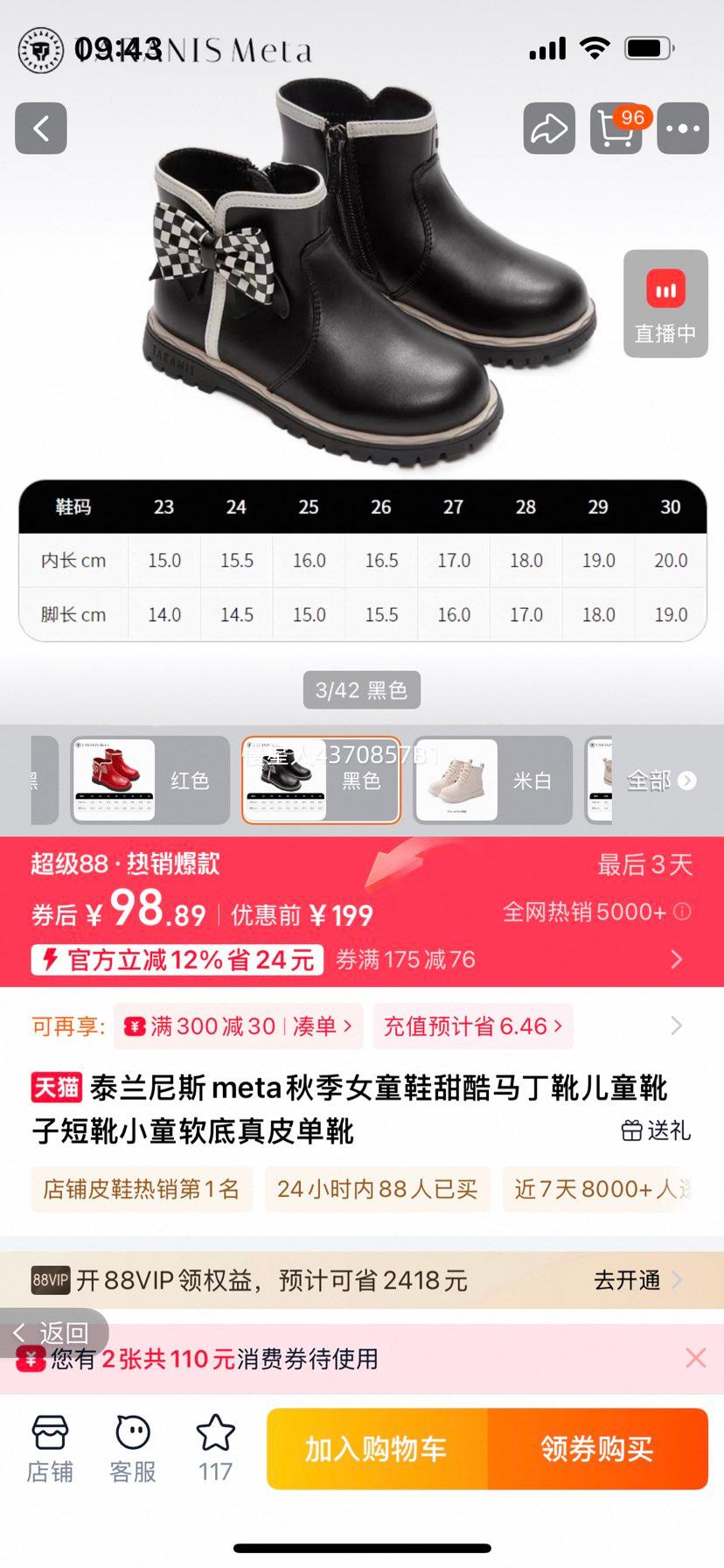Tap 去开通 to activate 88VIP
The height and width of the screenshot is (1568, 724).
[x=637, y=1281]
